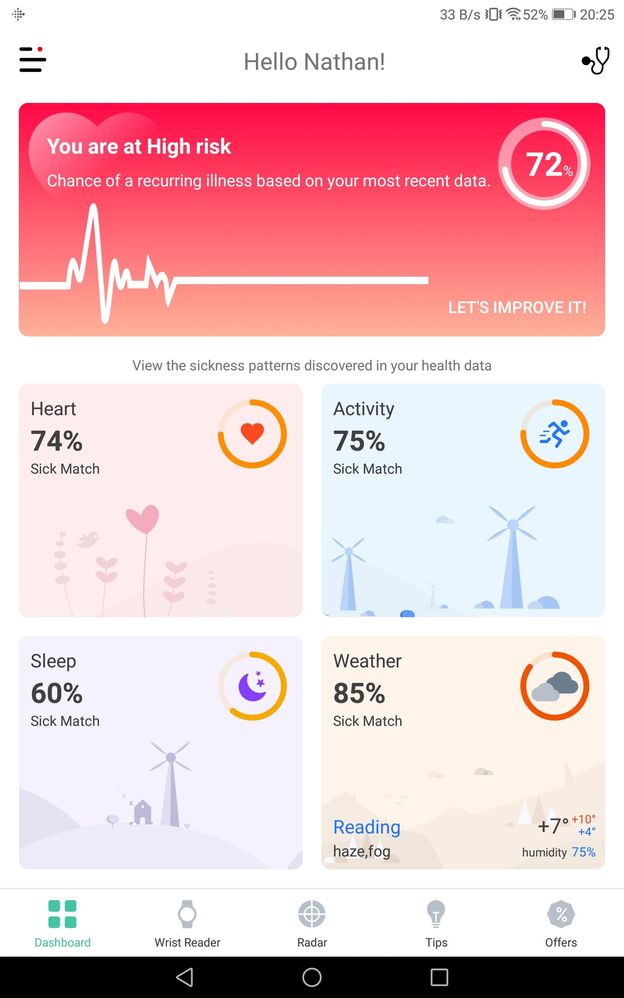Open the Activity sick match card
624x998 pixels.
click(462, 500)
